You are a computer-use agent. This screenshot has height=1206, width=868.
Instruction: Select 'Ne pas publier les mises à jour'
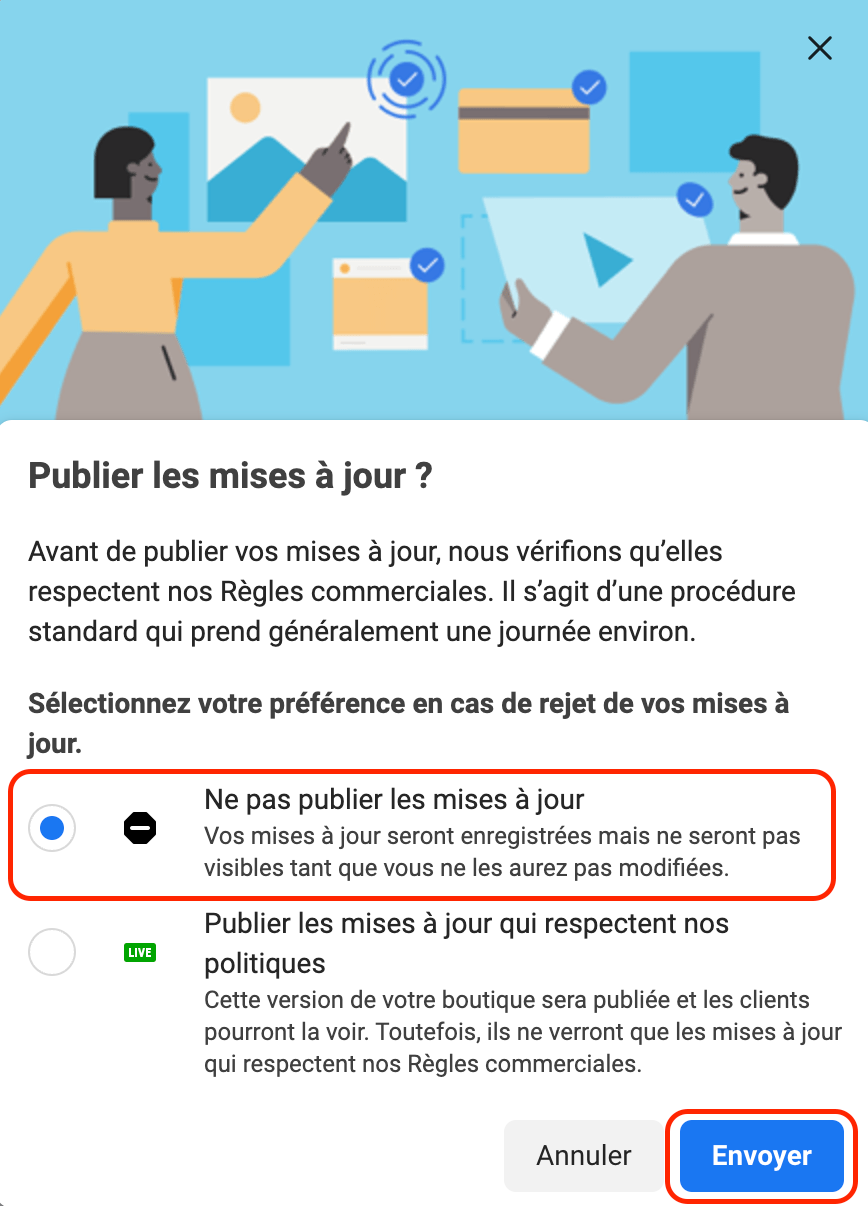(52, 828)
